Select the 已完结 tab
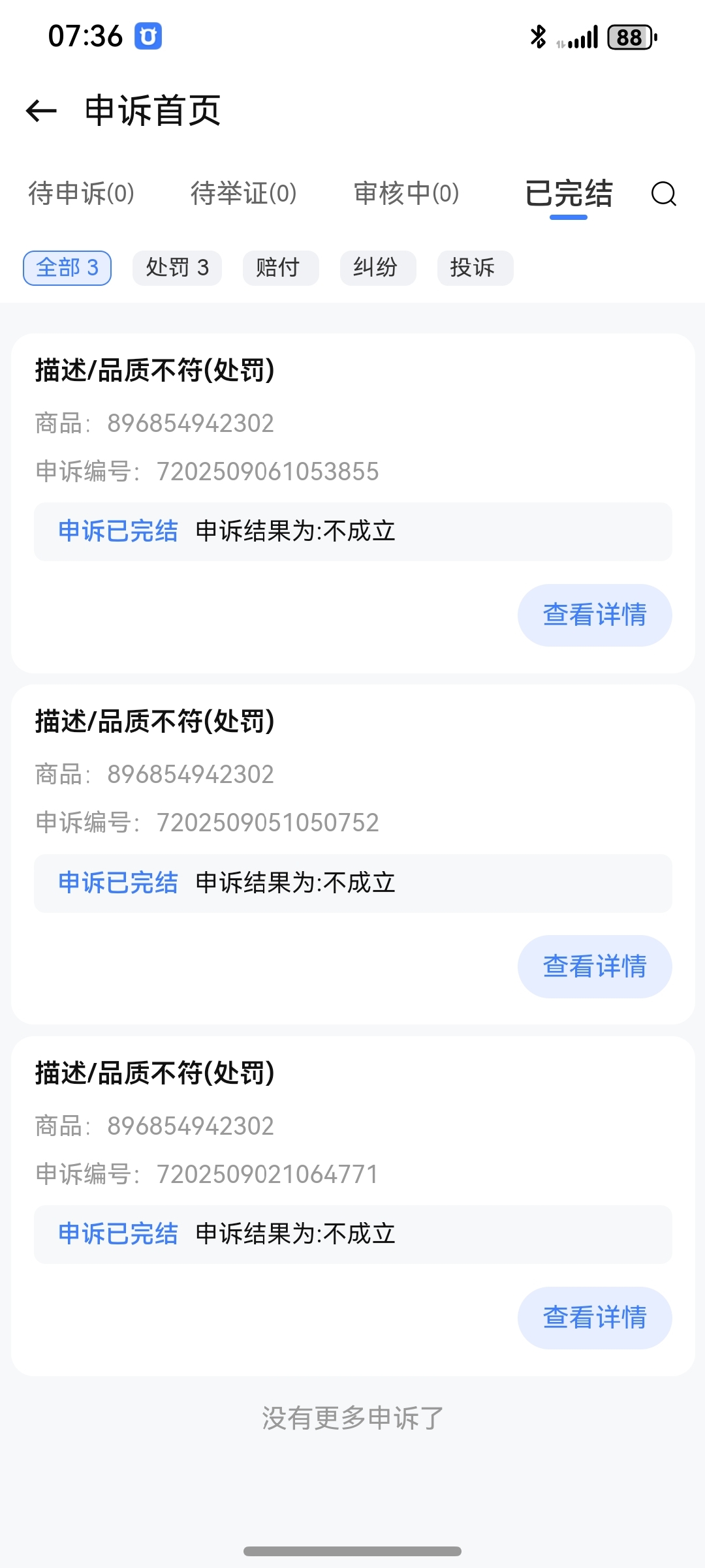 click(x=569, y=194)
